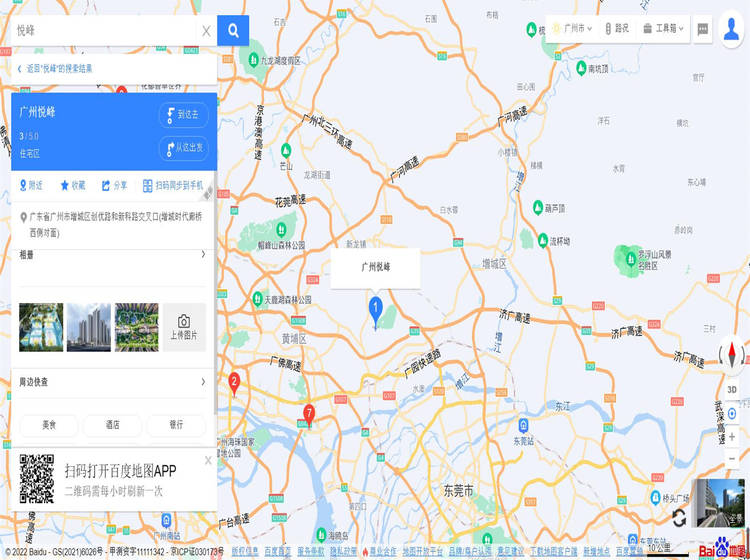Viewport: 750px width, 560px height.
Task: Select the 酒店 chip
Action: point(112,425)
